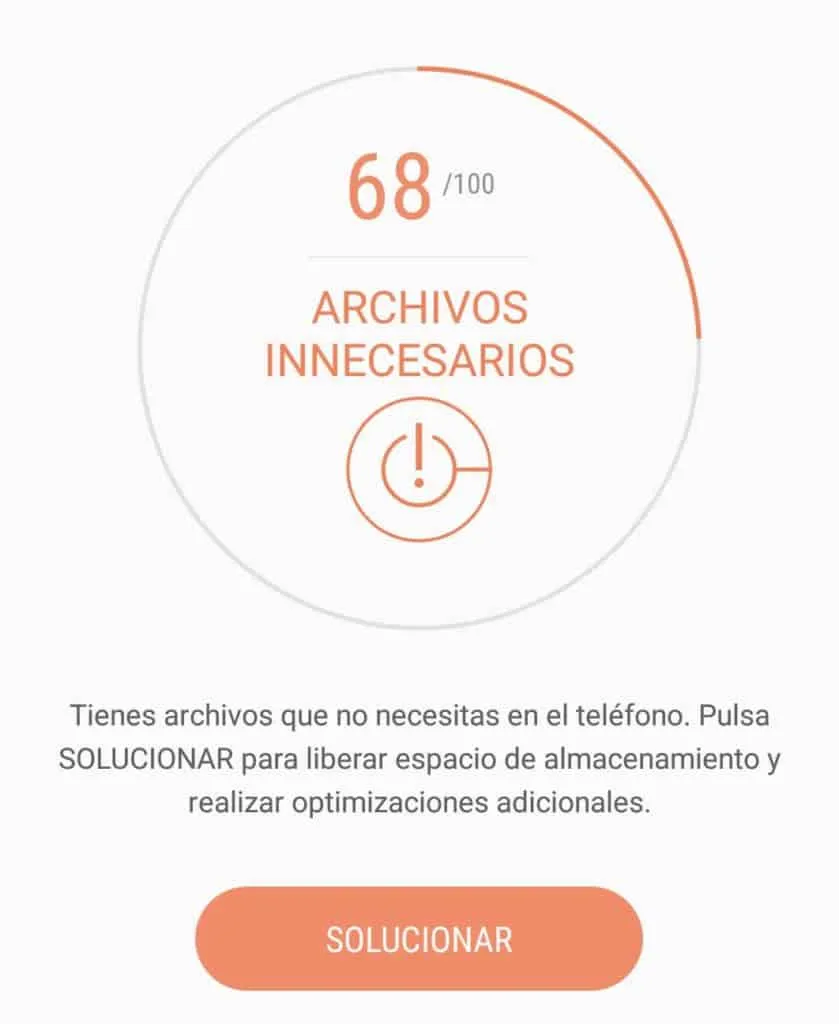Click the divider line under the score
The width and height of the screenshot is (839, 1024).
(x=419, y=258)
